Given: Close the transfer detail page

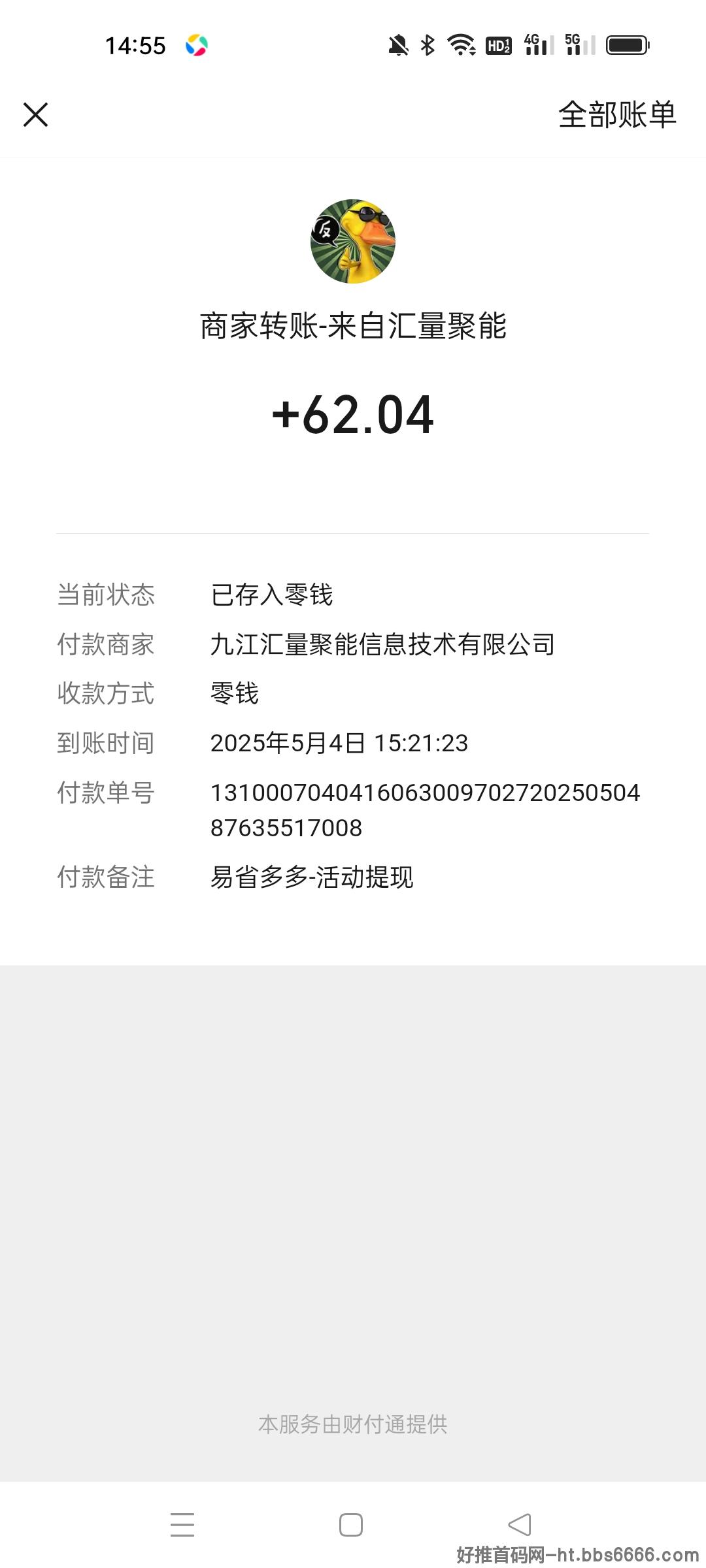Looking at the screenshot, I should point(35,114).
